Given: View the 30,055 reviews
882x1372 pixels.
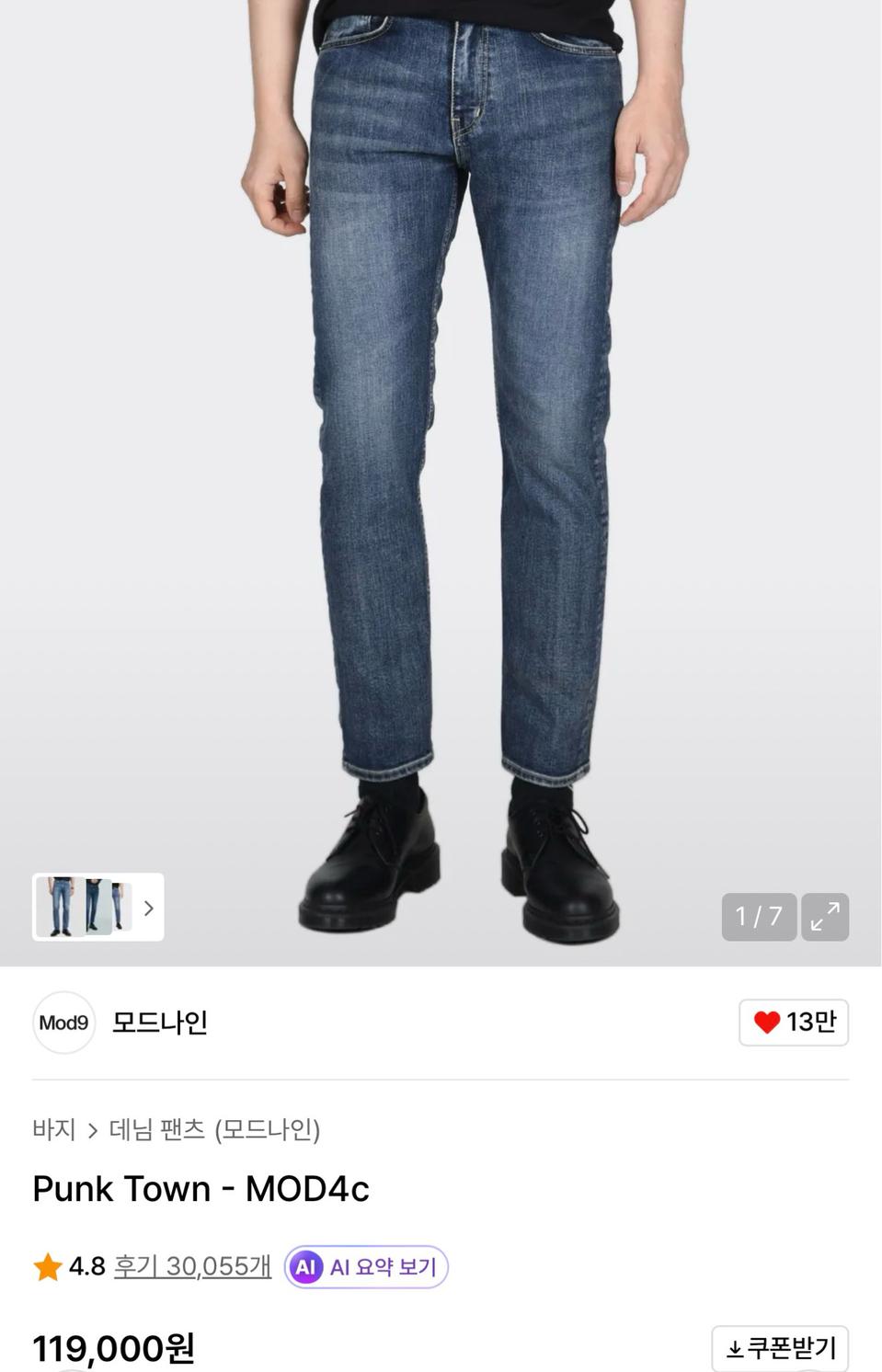Looking at the screenshot, I should [x=192, y=1267].
